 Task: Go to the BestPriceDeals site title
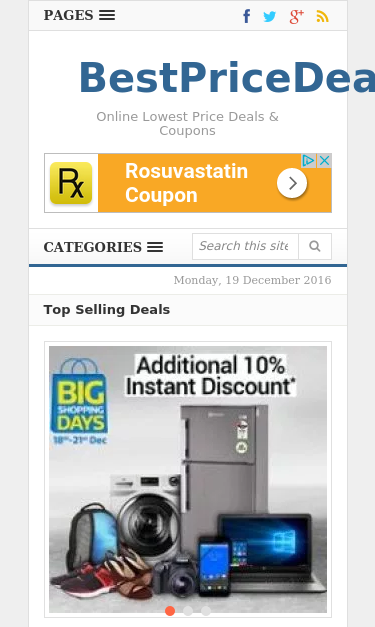click(x=227, y=78)
